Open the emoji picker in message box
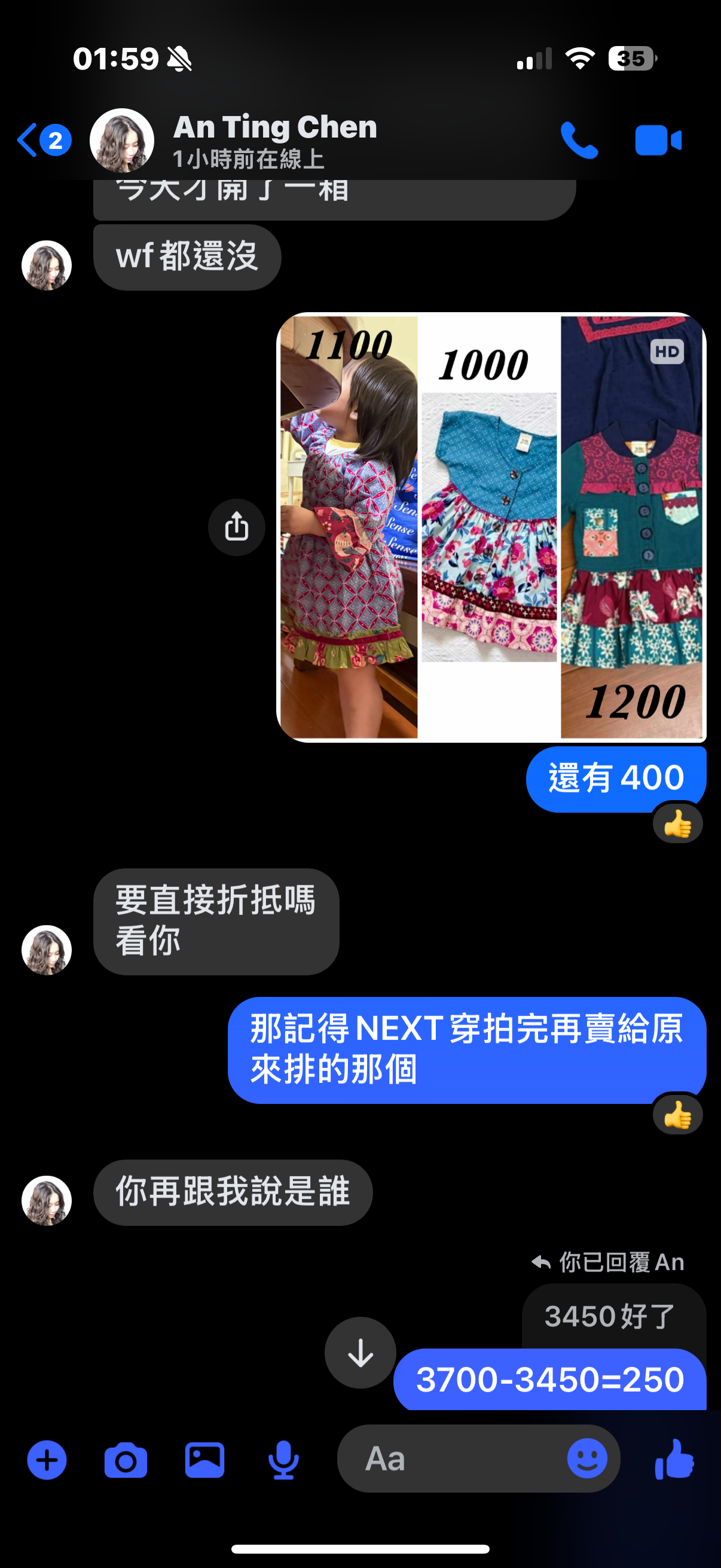The height and width of the screenshot is (1568, 721). [x=586, y=1459]
